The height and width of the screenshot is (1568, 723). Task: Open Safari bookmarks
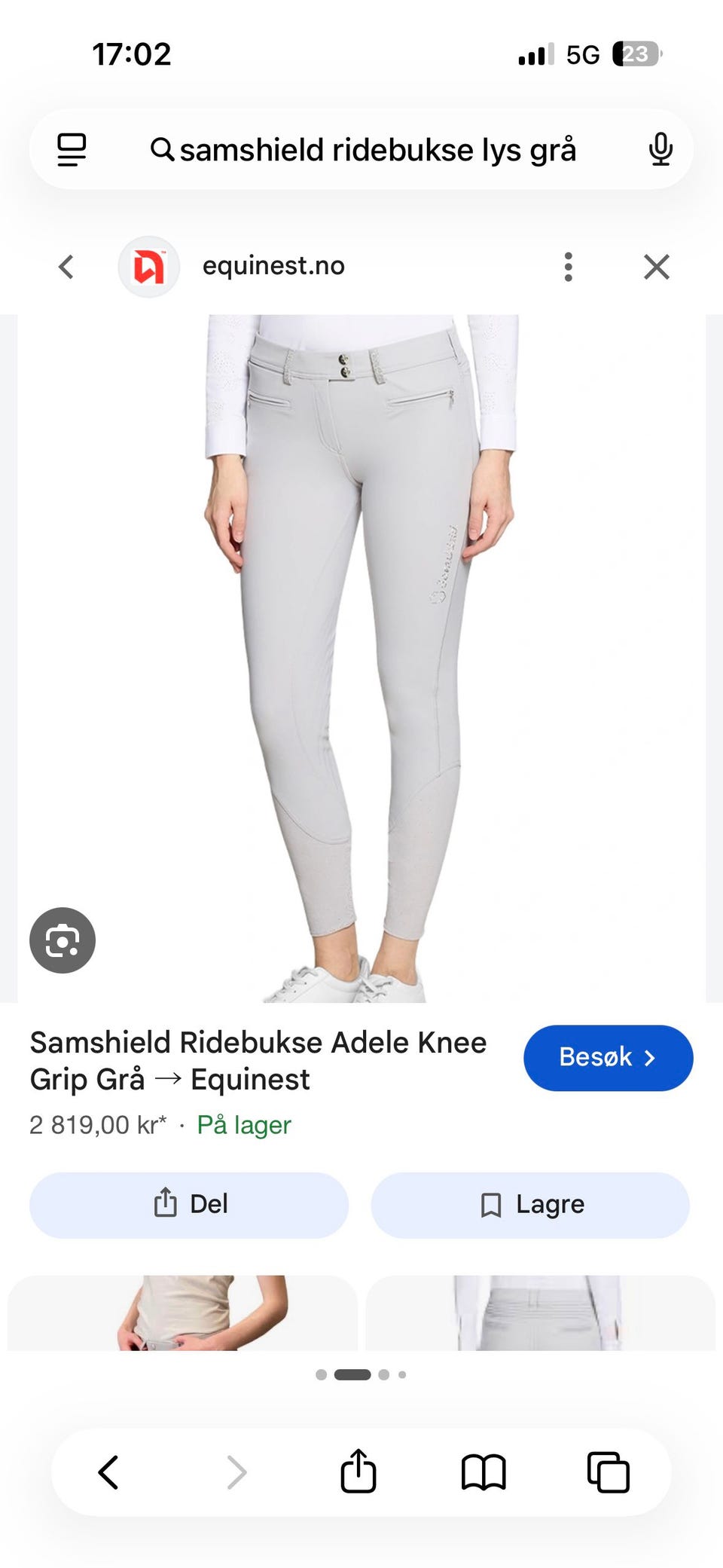coord(484,1472)
